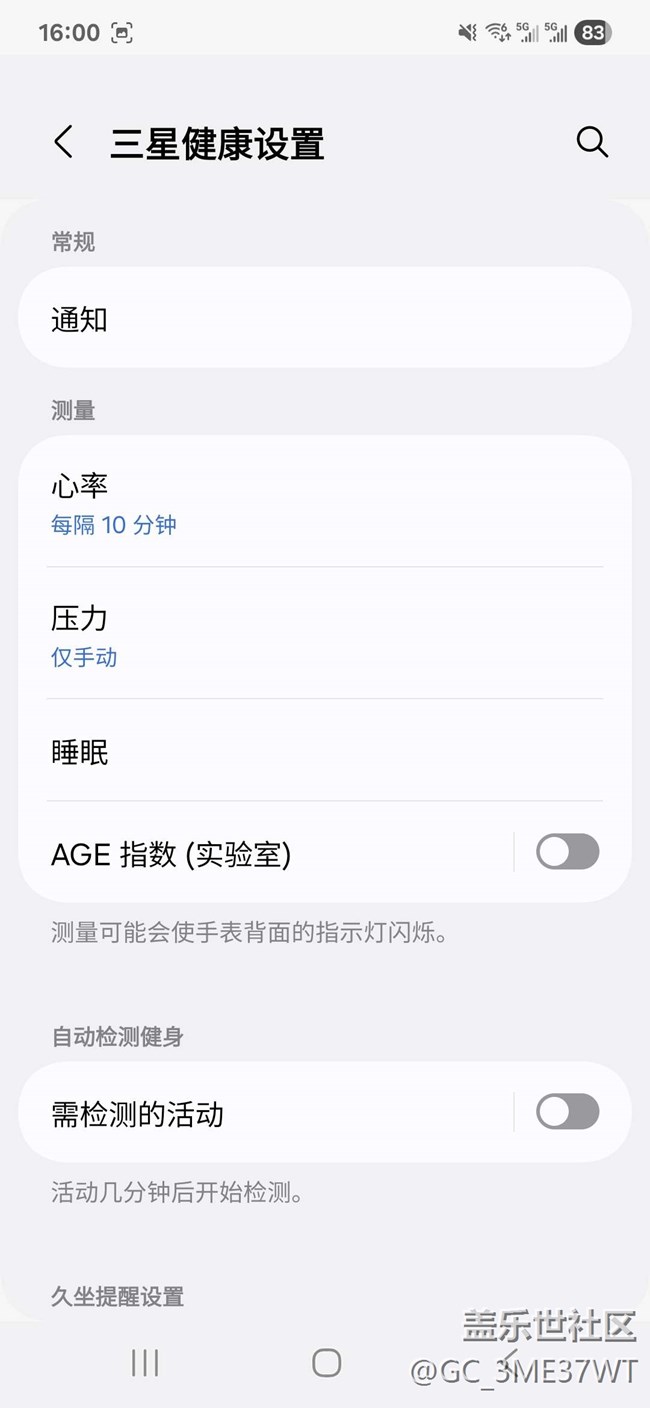Open the AGE 指数 (实验室) row
Image resolution: width=650 pixels, height=1408 pixels.
(265, 853)
